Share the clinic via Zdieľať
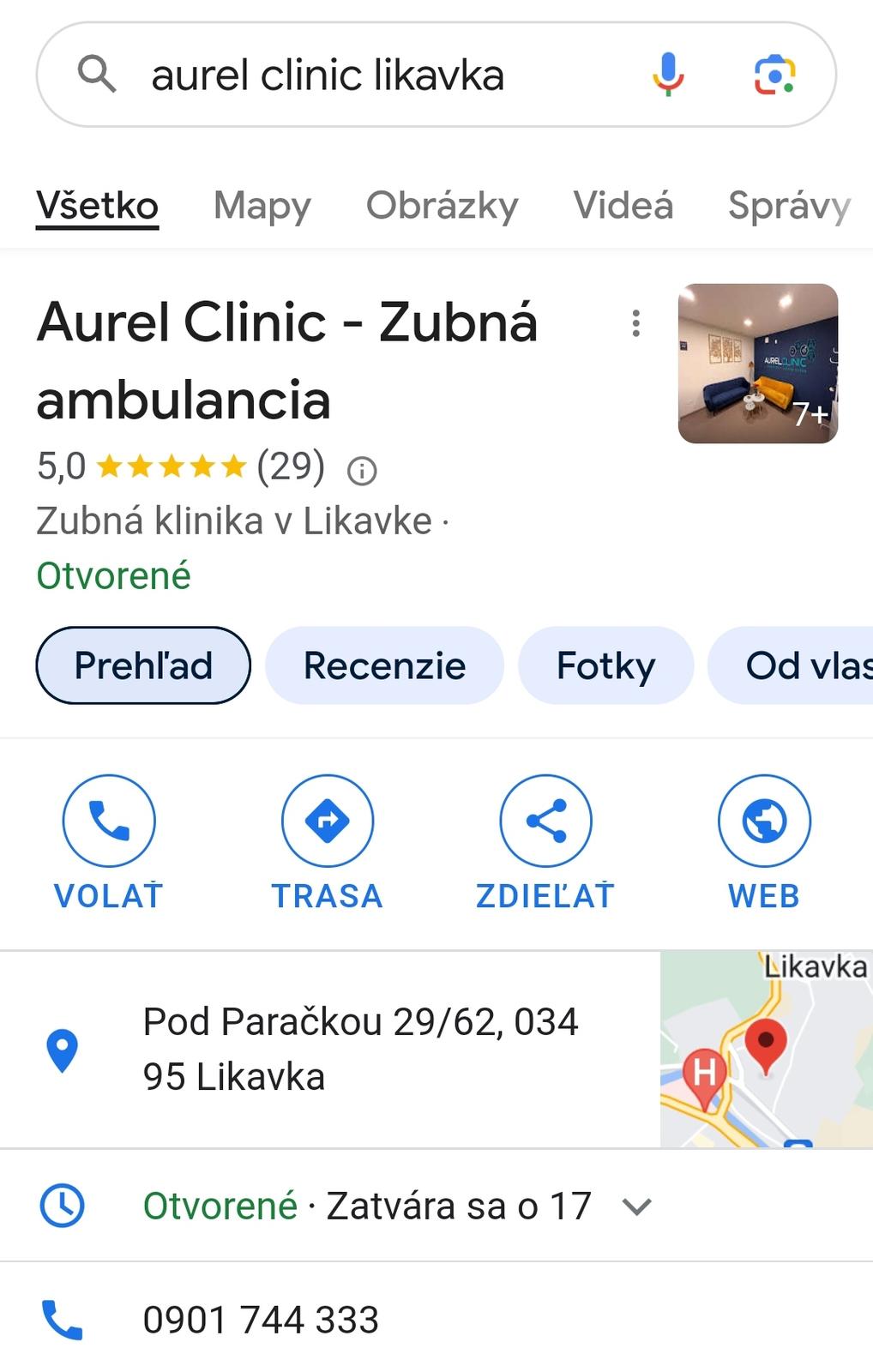Viewport: 873px width, 1372px height. coord(545,840)
